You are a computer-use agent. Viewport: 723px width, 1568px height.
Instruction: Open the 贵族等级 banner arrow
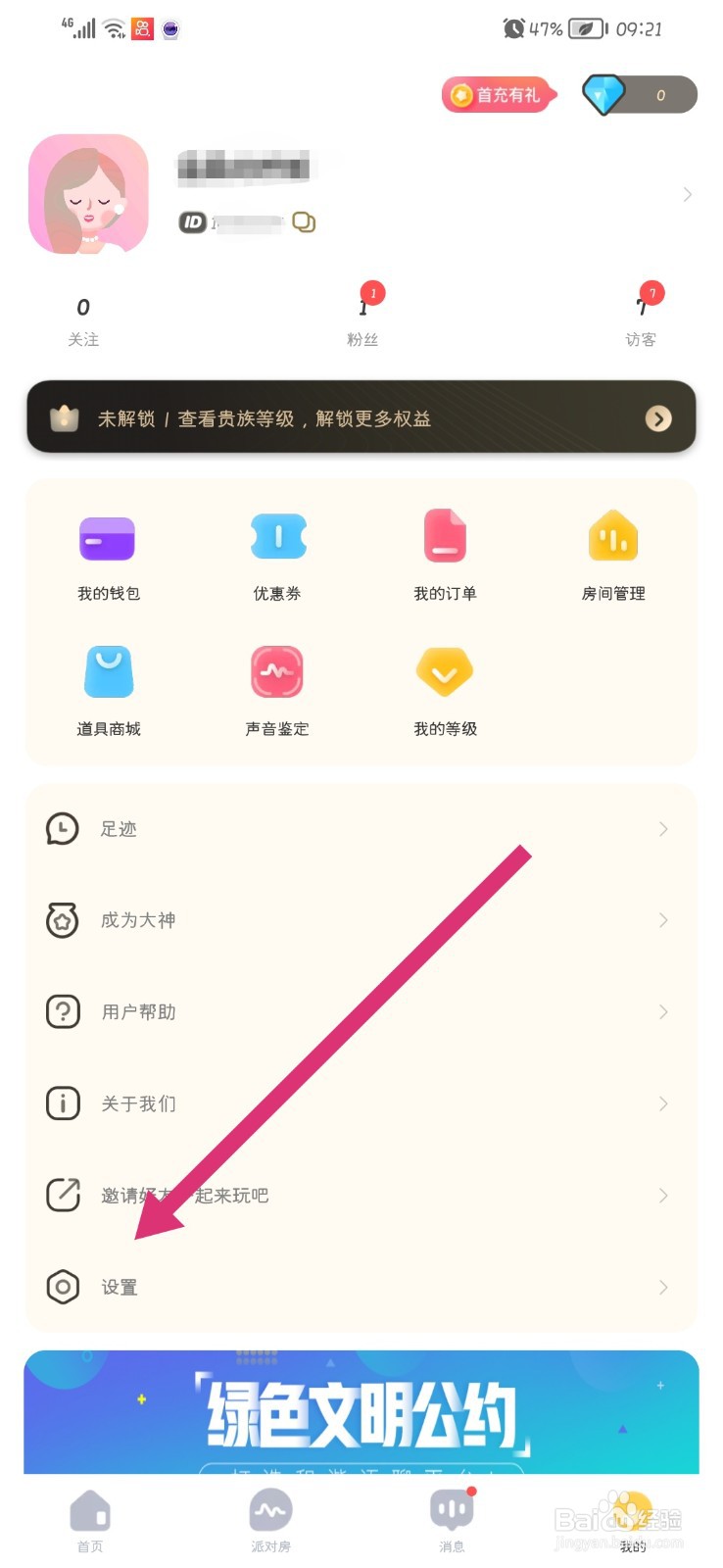pos(658,418)
